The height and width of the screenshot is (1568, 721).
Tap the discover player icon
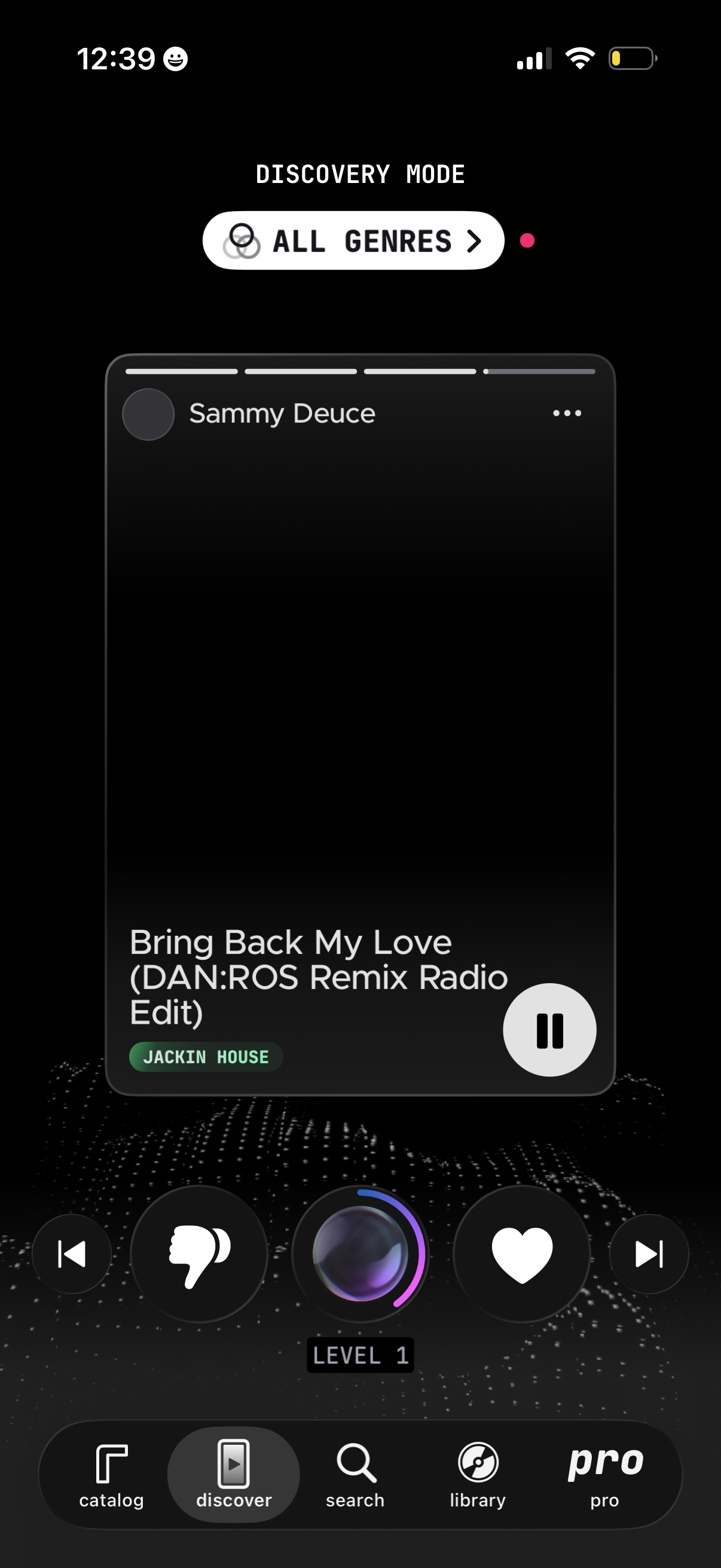coord(234,1463)
